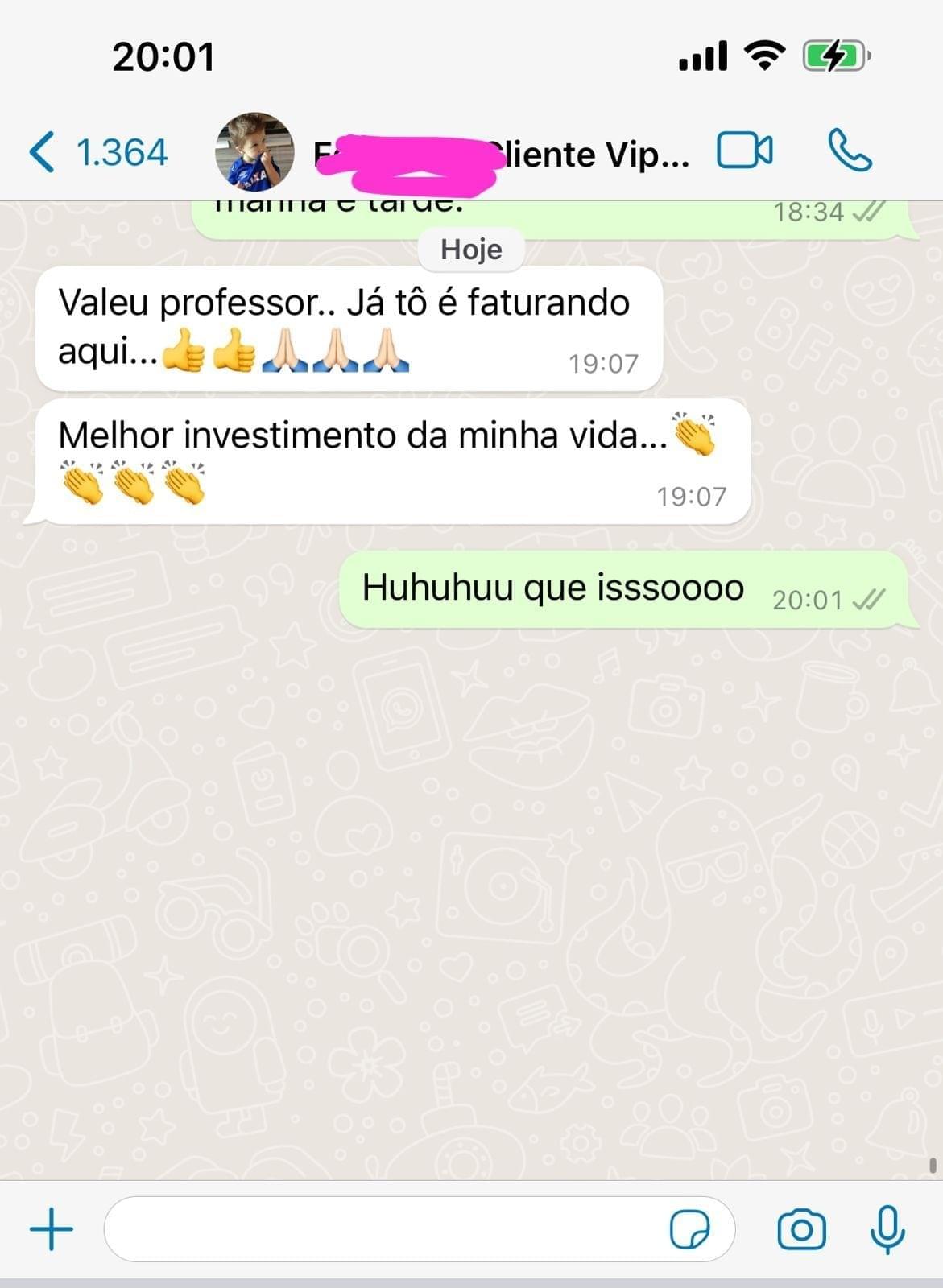Screen dimensions: 943x1288
Task: Go back to the chats list
Action: (97, 152)
